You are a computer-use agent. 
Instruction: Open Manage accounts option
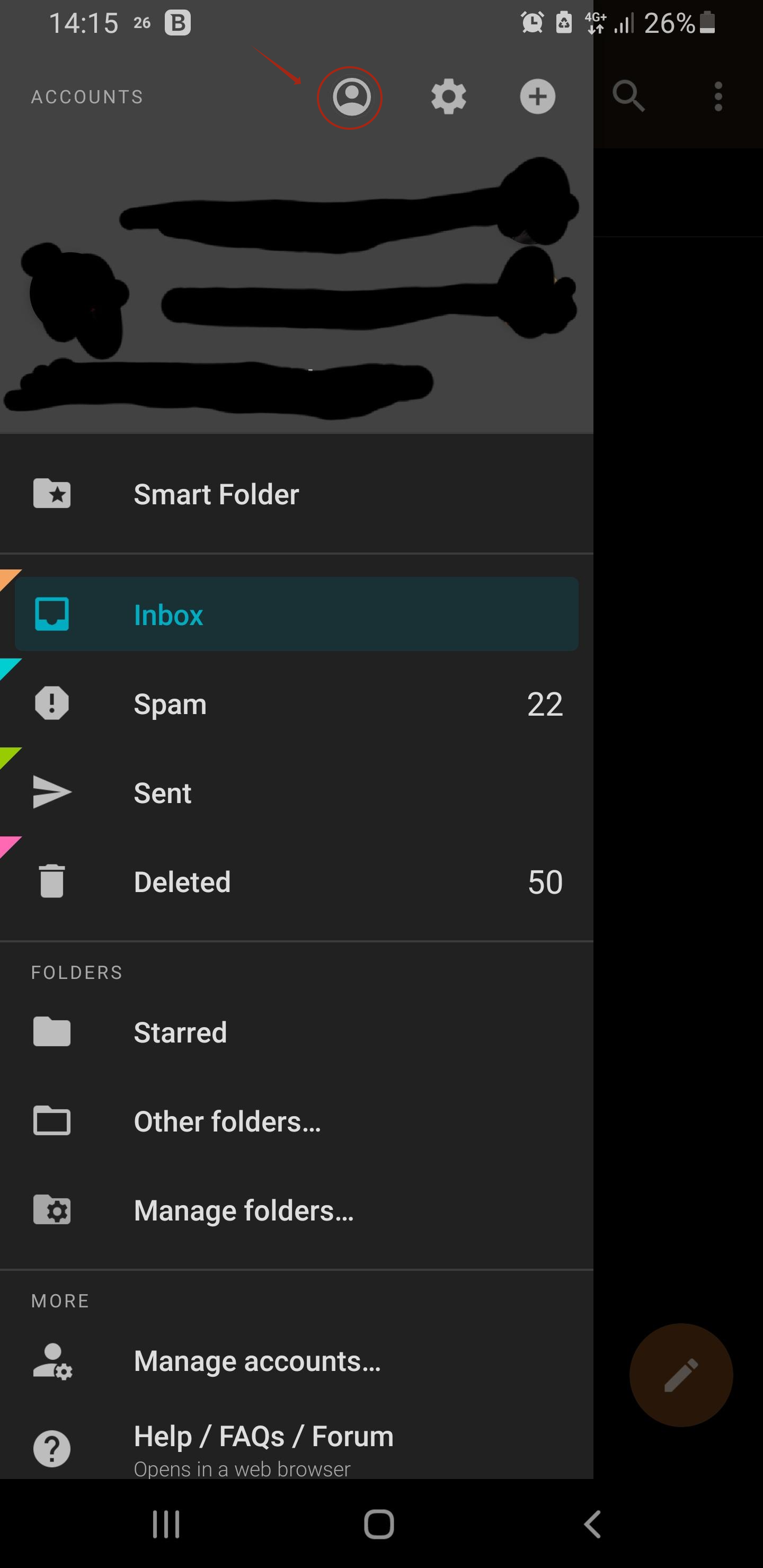click(x=257, y=1361)
